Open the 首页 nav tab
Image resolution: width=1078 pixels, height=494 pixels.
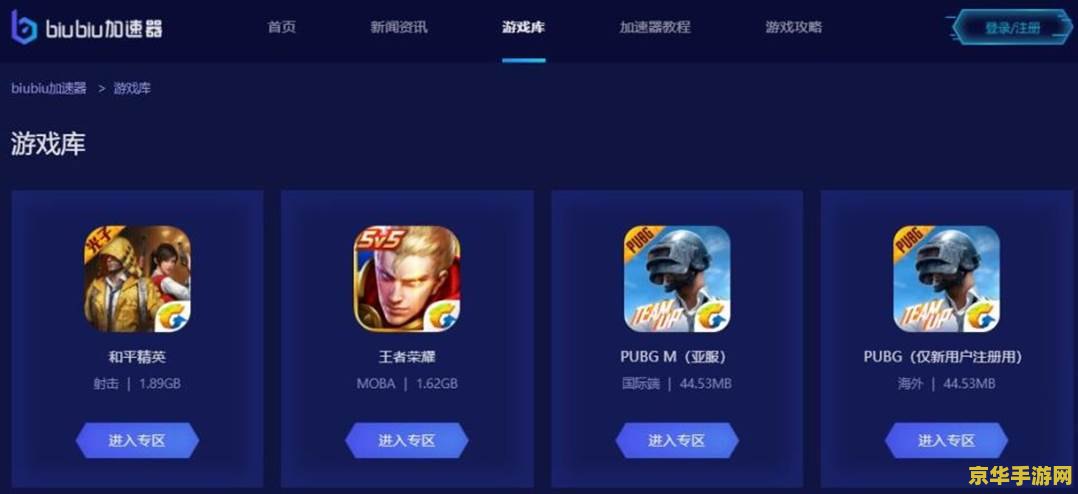click(x=281, y=27)
